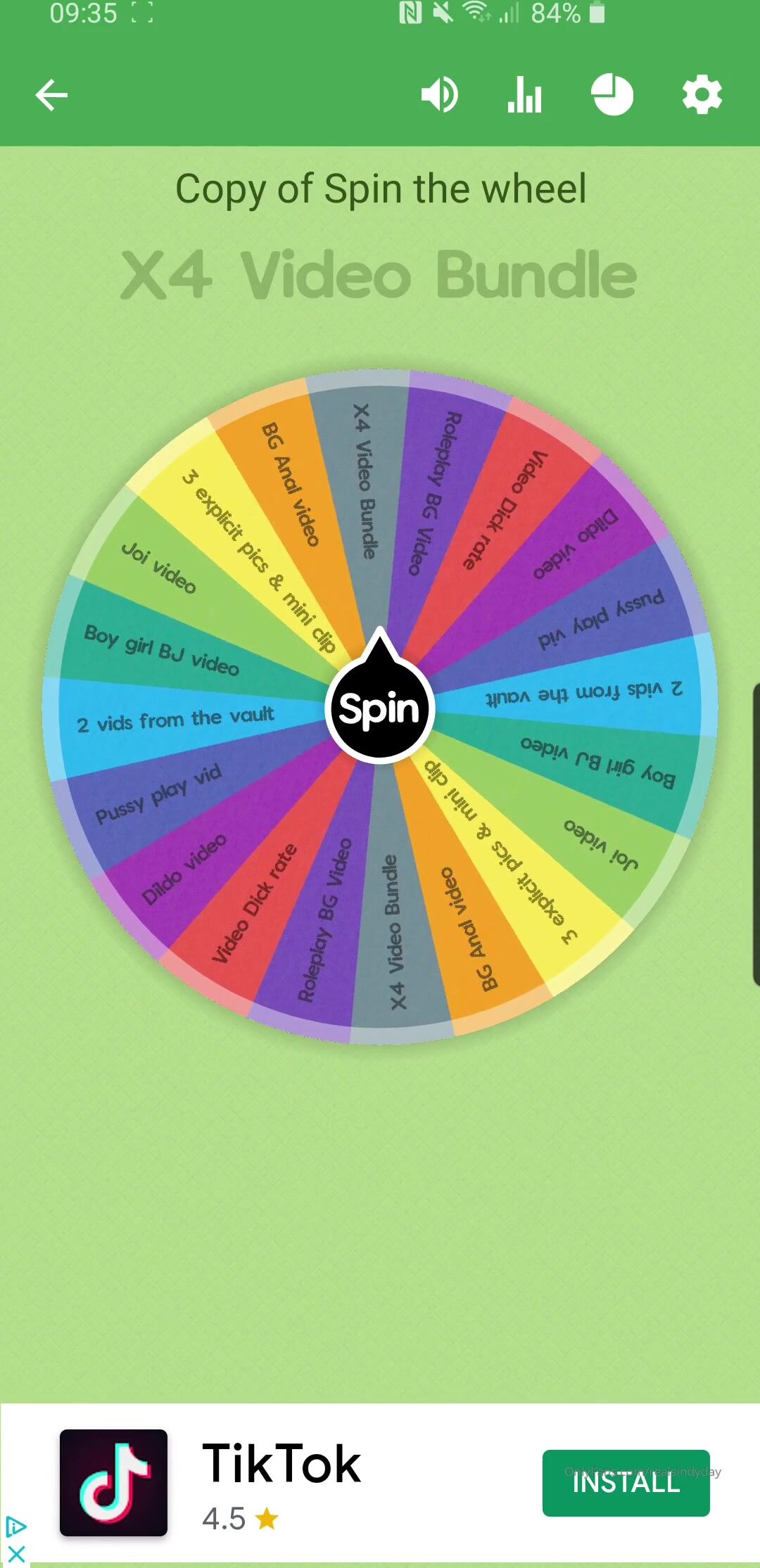The width and height of the screenshot is (760, 1568).
Task: Open the settings gear
Action: (702, 95)
